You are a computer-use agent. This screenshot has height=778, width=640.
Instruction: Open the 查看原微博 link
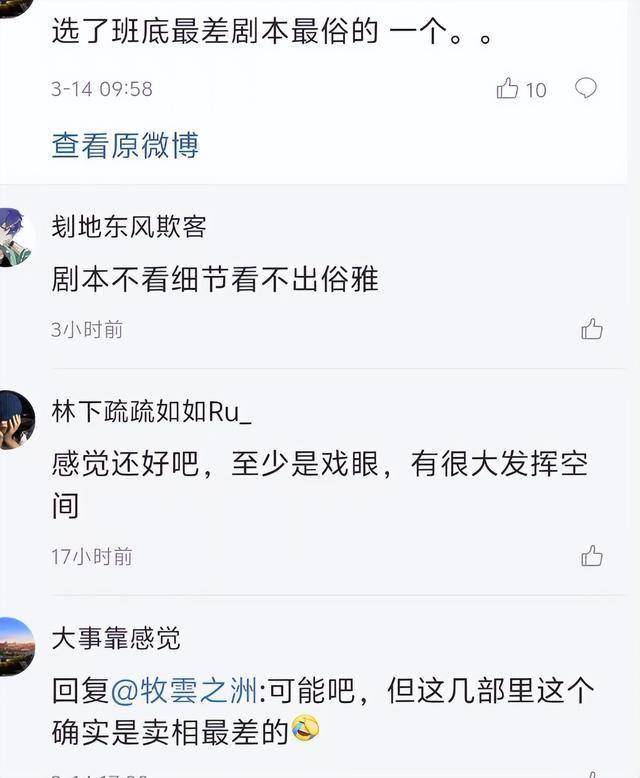point(125,145)
